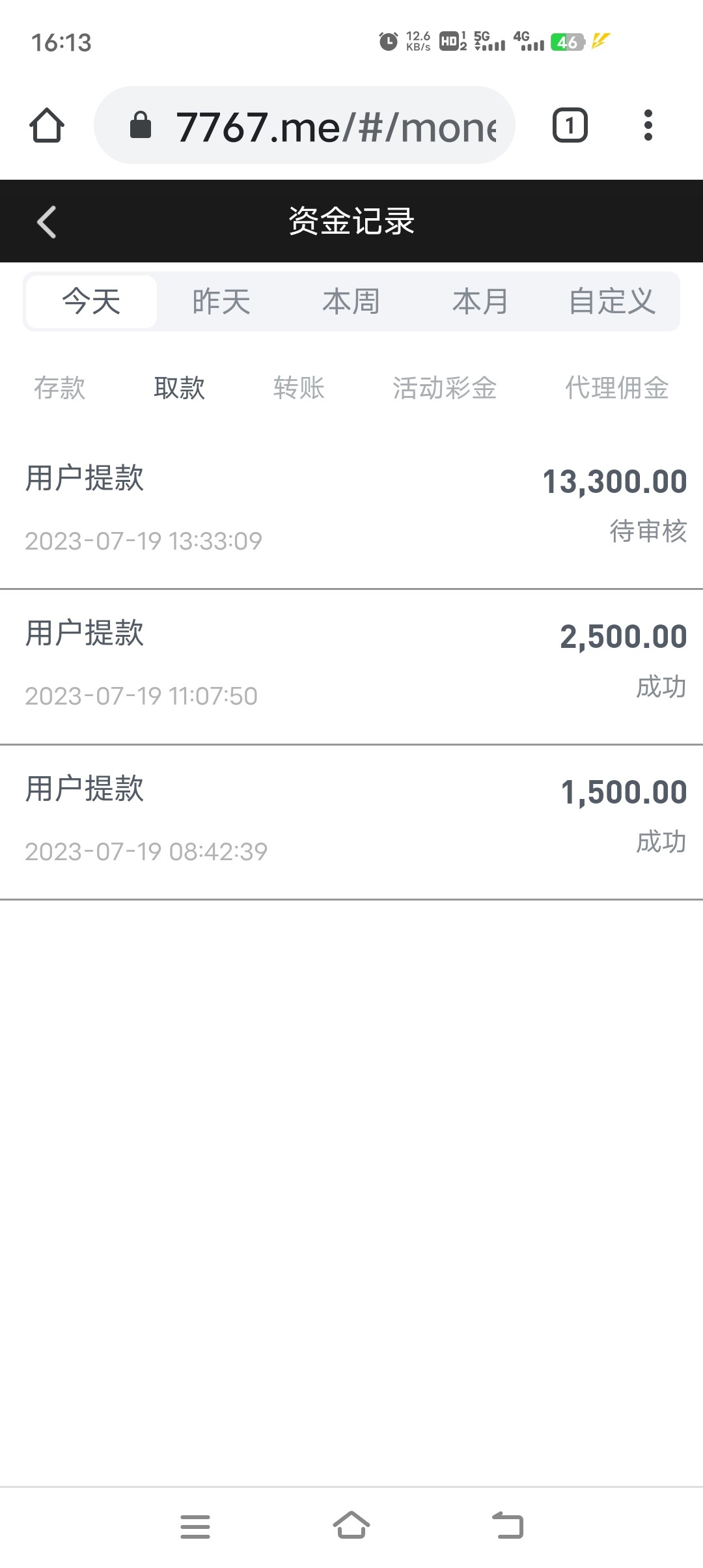
Task: Select the 取款 records tab
Action: point(180,388)
